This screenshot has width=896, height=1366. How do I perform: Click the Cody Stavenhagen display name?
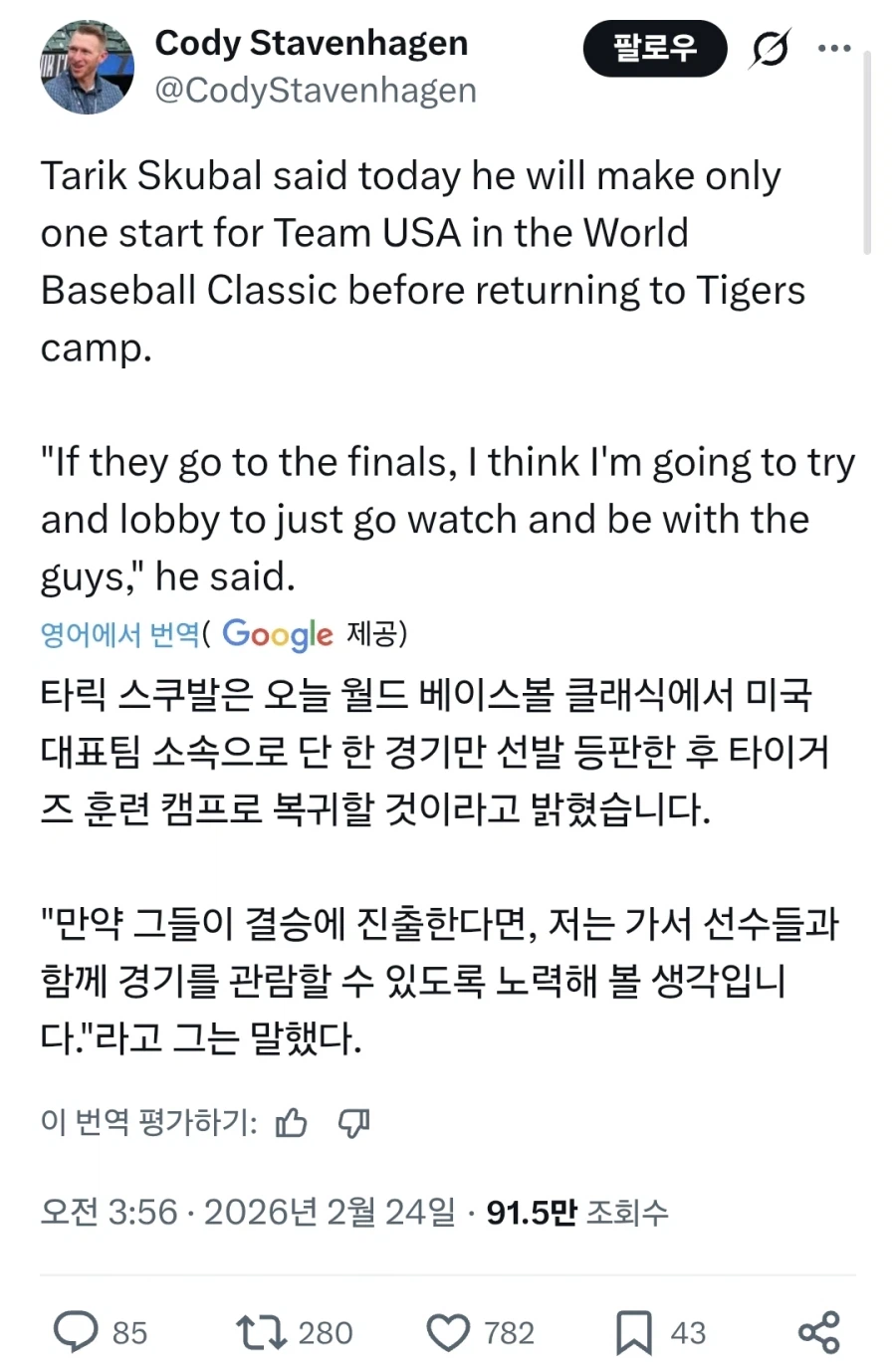click(311, 43)
